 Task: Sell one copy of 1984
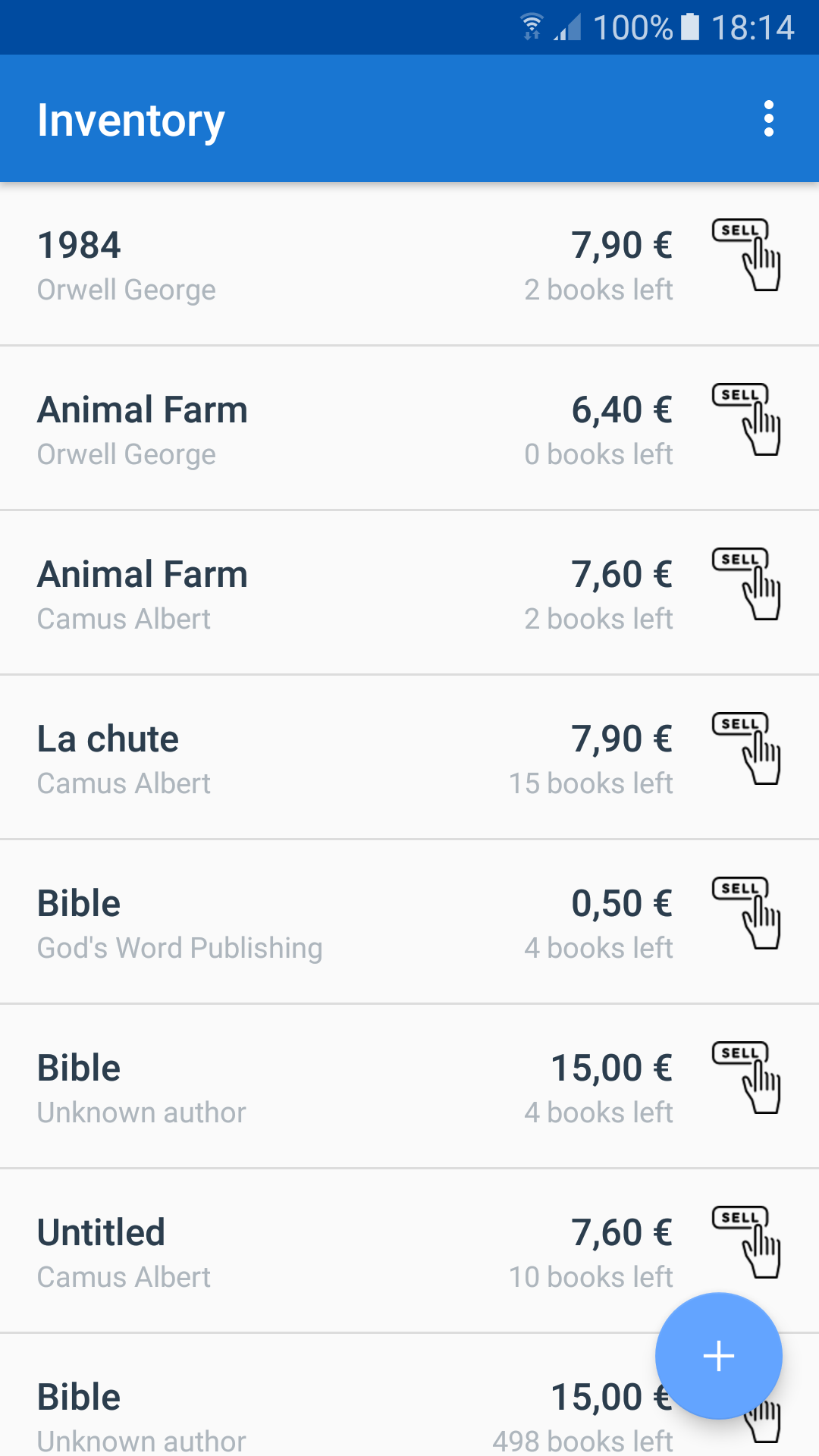click(746, 255)
